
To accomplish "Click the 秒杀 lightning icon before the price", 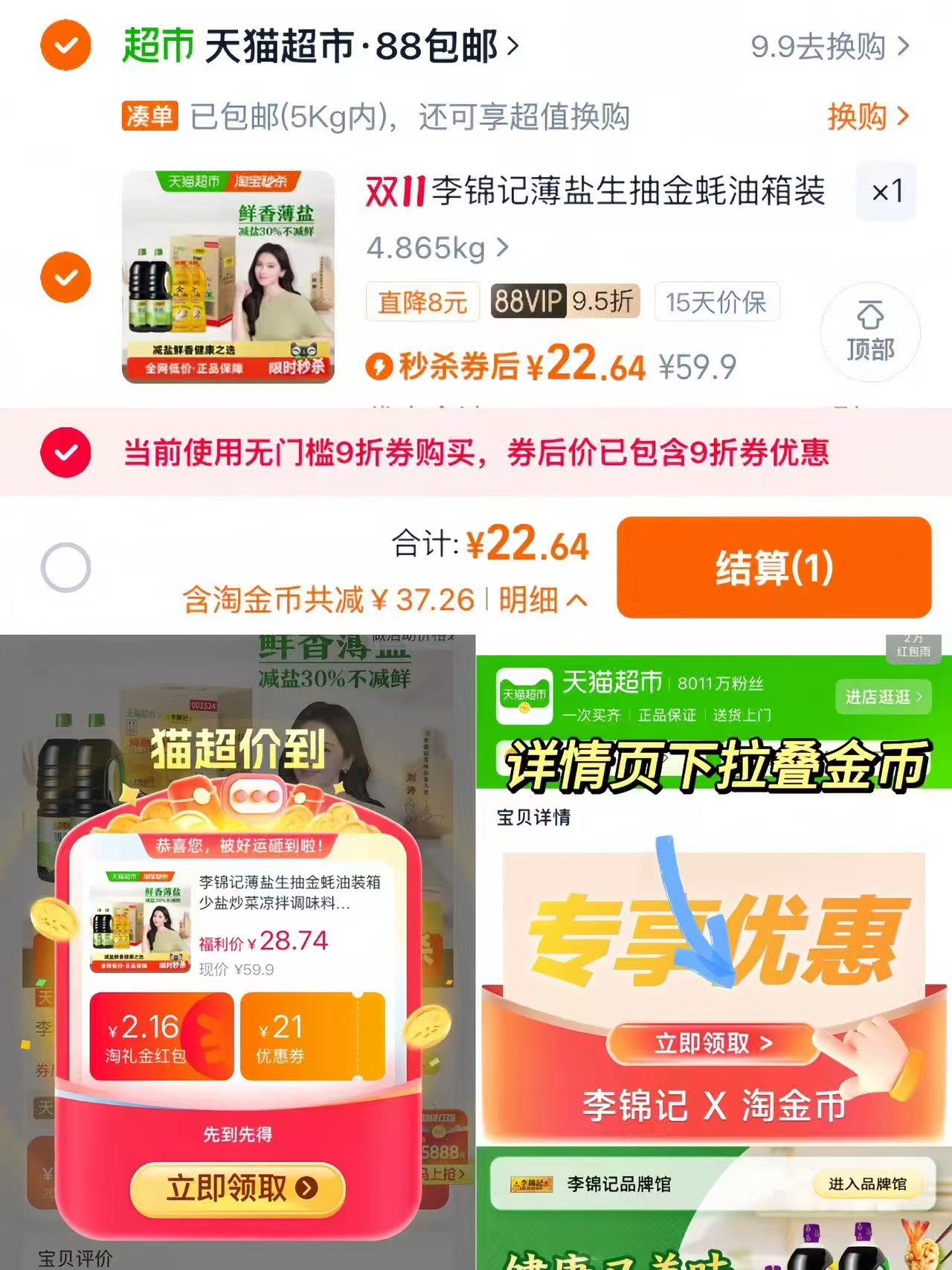I will 381,365.
